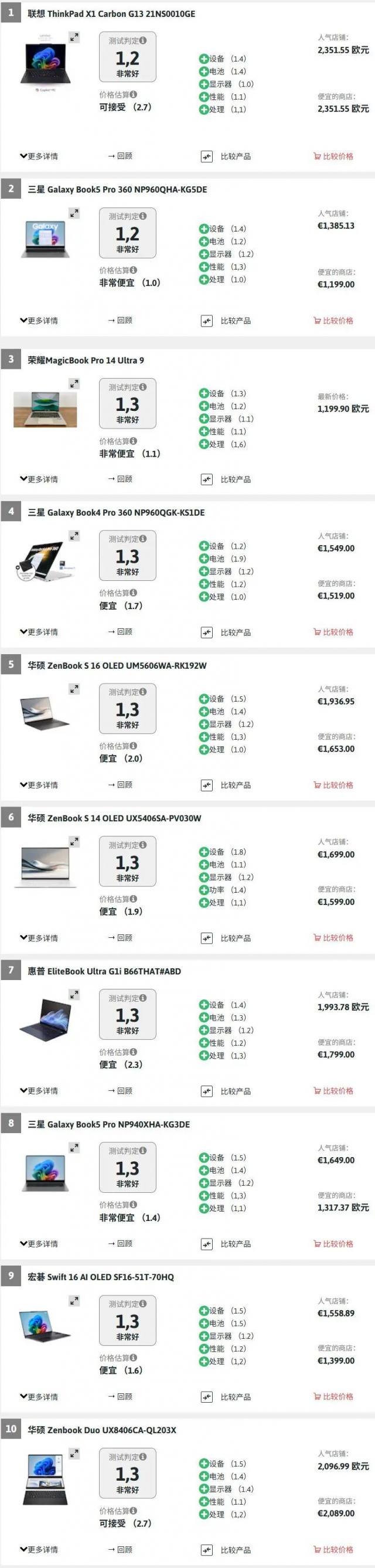Image resolution: width=375 pixels, height=1568 pixels.
Task: Expand more details for ThinkPad X1 Carbon G13
Action: pos(39,157)
